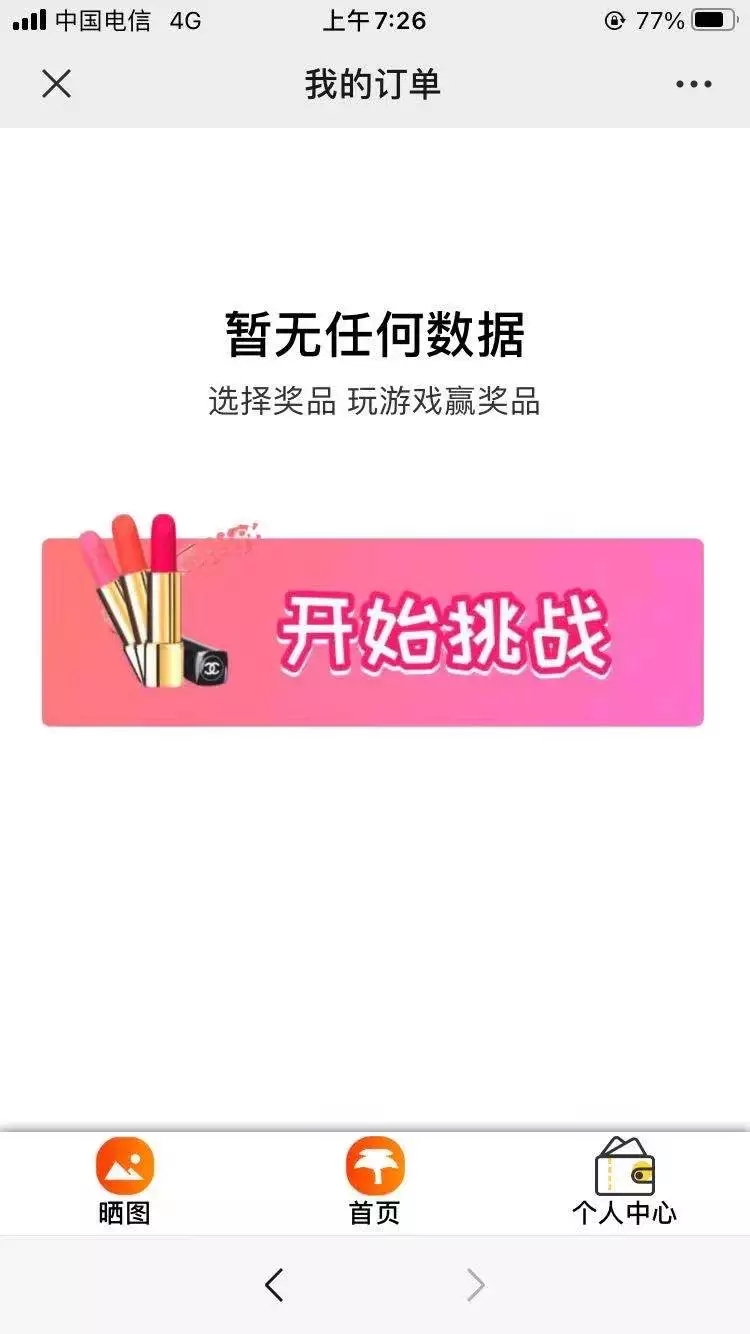
Task: Open the 个人中心 tab
Action: [624, 1181]
